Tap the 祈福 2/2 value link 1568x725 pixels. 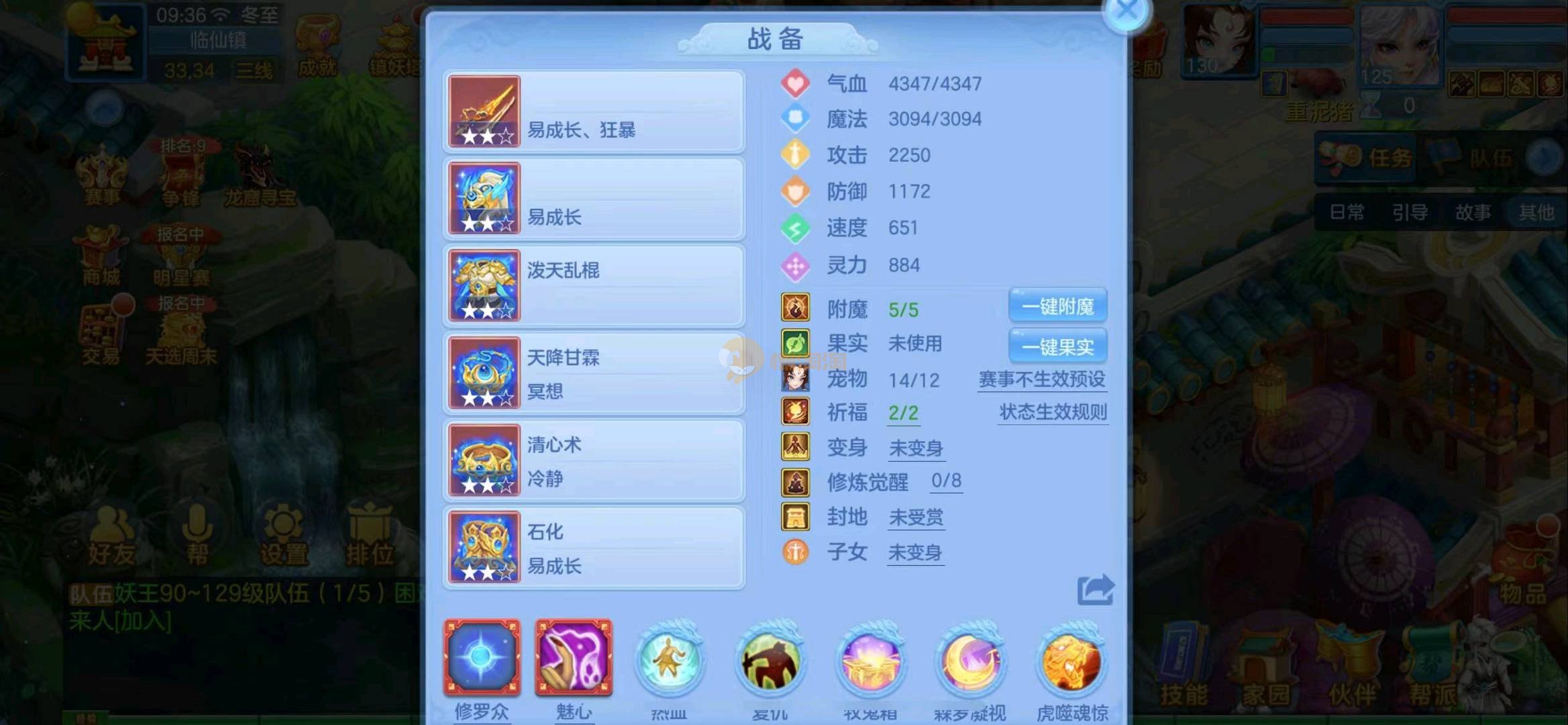903,413
